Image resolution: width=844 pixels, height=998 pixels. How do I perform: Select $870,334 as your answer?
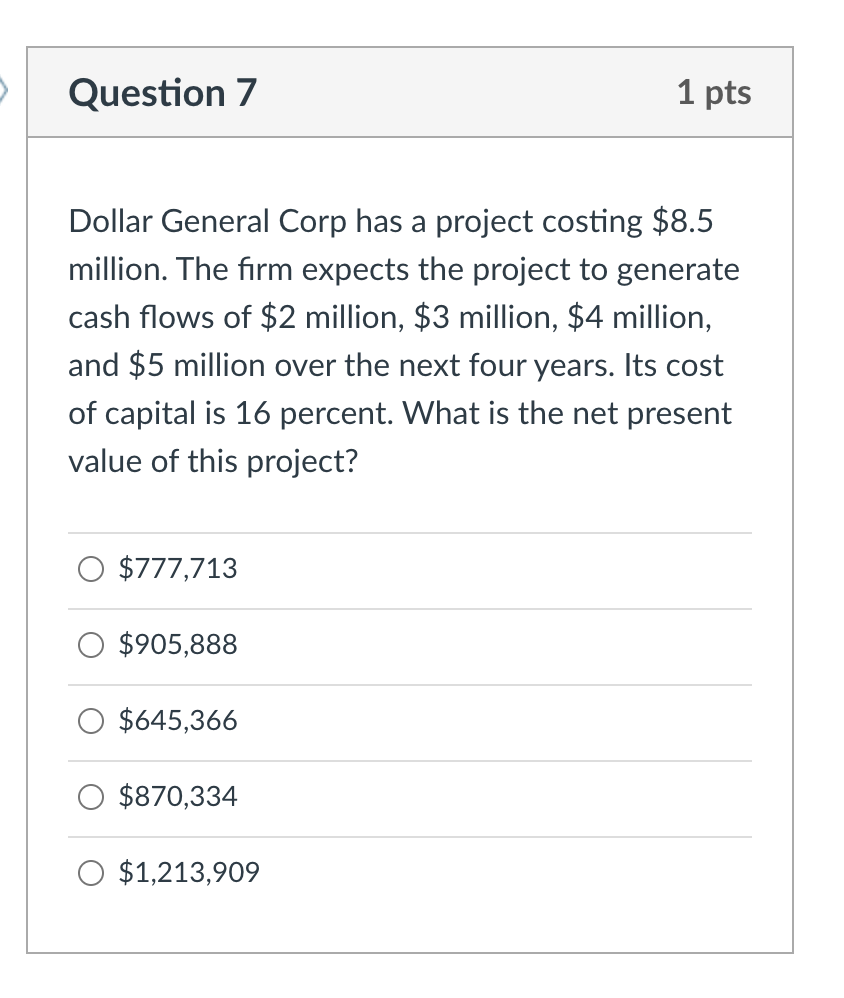click(90, 796)
